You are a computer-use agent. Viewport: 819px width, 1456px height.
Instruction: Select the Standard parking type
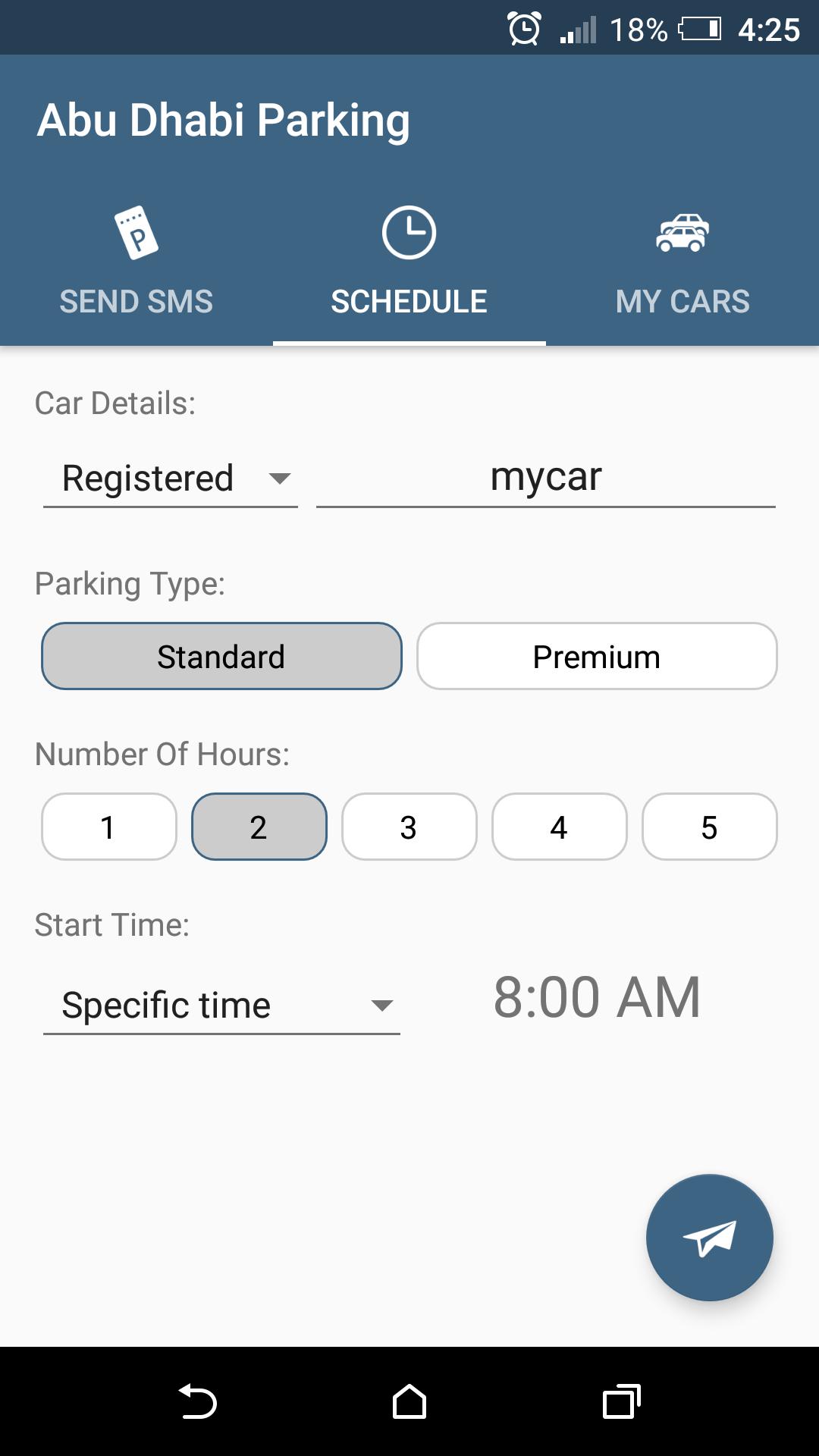point(221,656)
